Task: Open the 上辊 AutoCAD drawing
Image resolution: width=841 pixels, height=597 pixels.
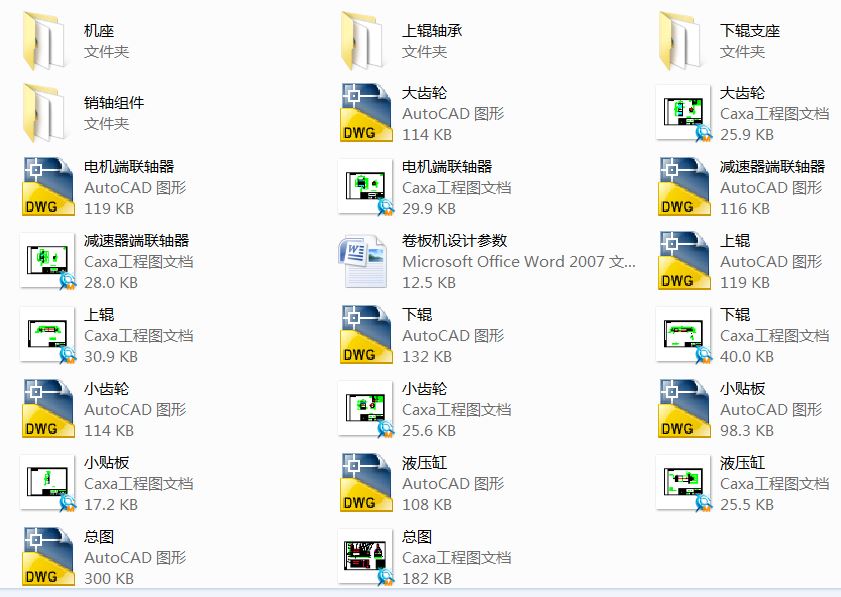Action: tap(683, 261)
